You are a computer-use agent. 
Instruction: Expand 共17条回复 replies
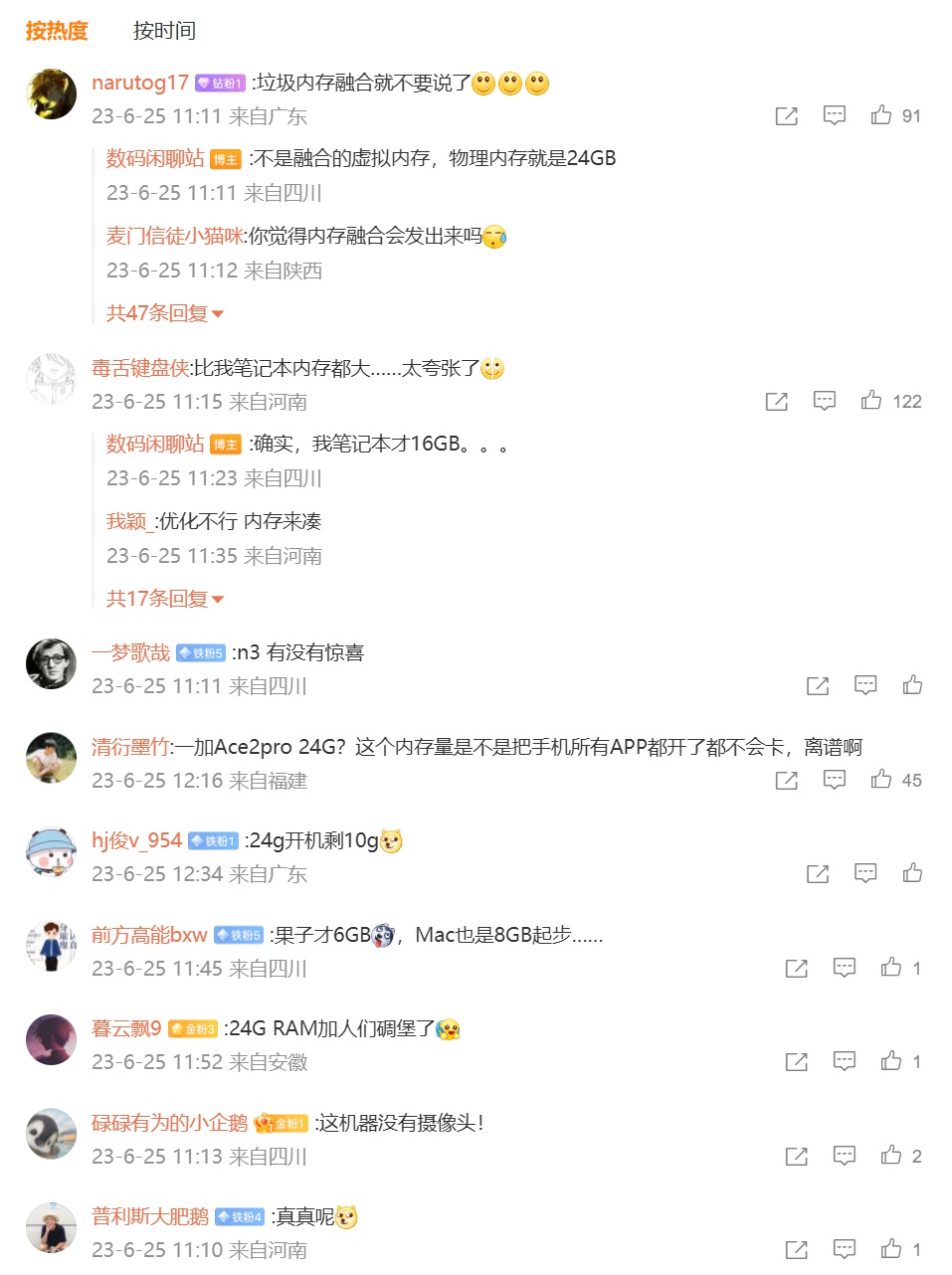164,599
